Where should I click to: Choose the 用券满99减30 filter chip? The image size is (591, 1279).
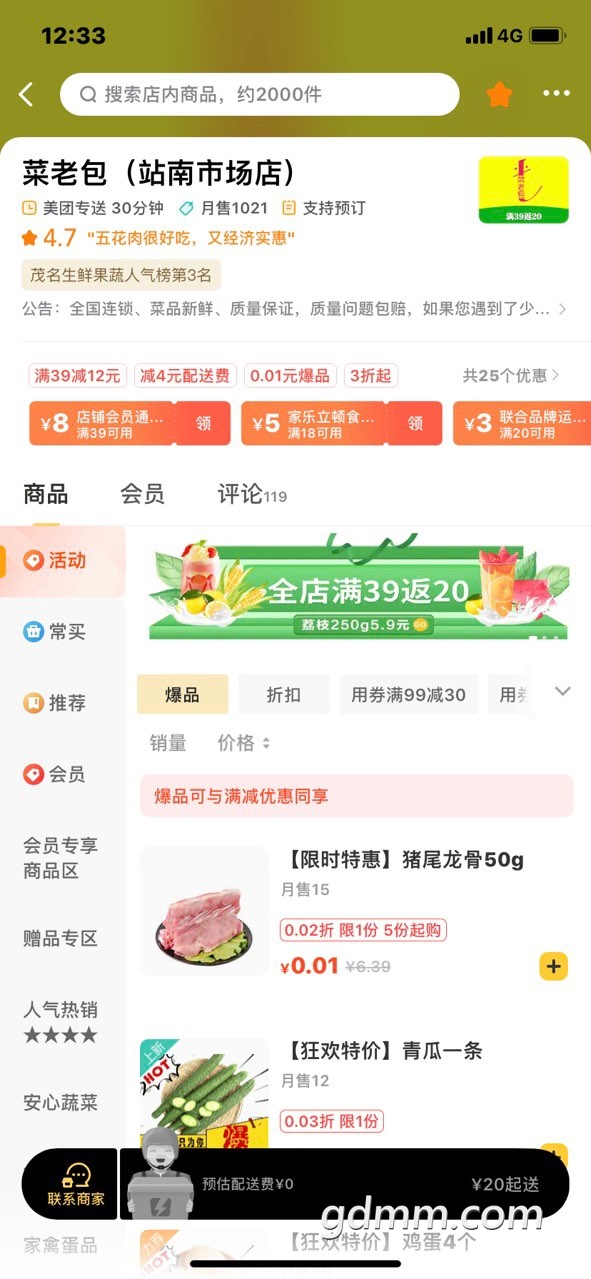click(x=408, y=694)
